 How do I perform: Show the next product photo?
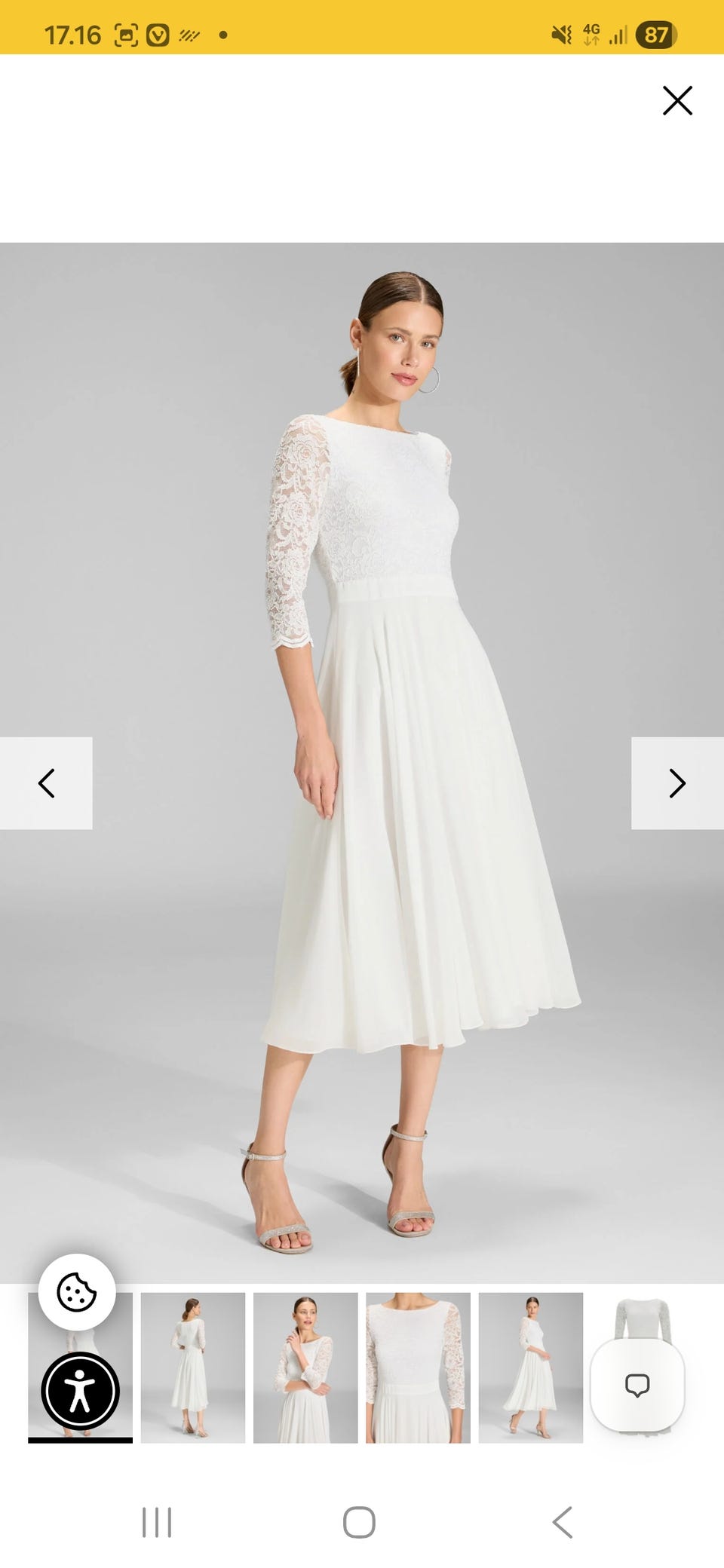click(x=677, y=783)
